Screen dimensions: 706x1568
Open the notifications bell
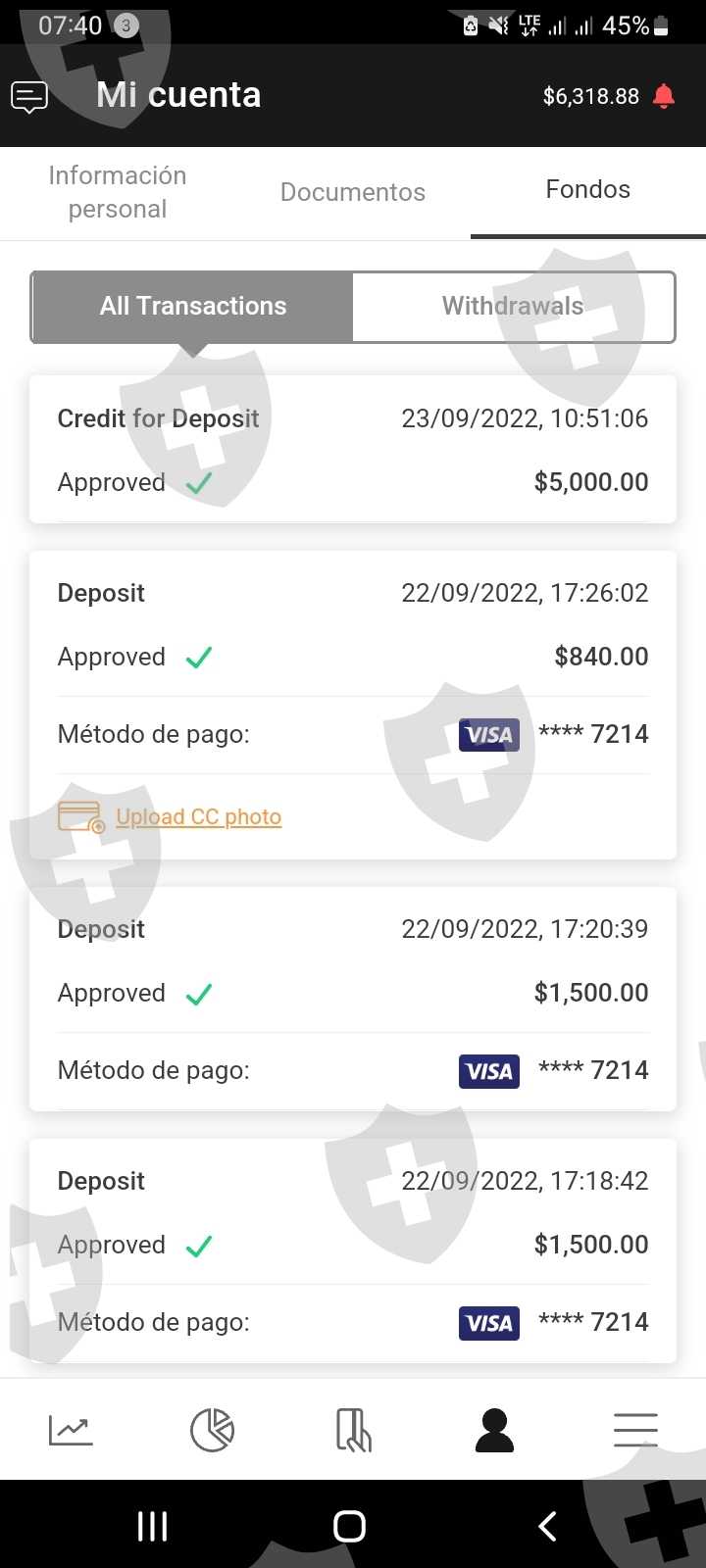click(664, 96)
